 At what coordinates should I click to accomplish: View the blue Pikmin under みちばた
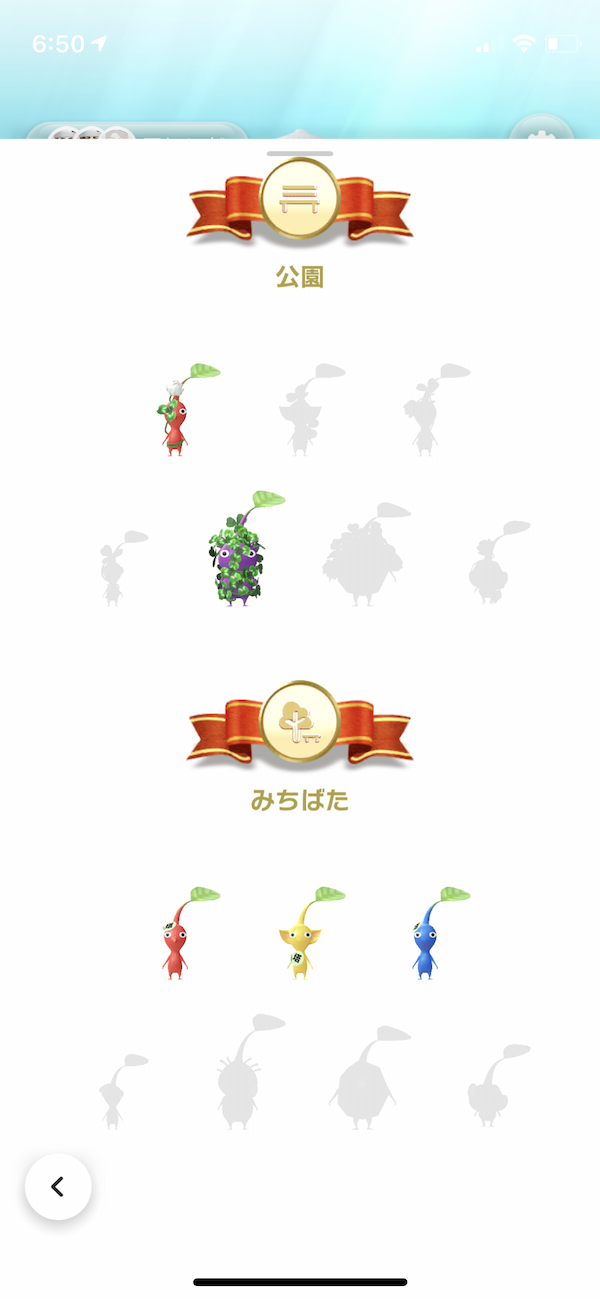coord(426,940)
